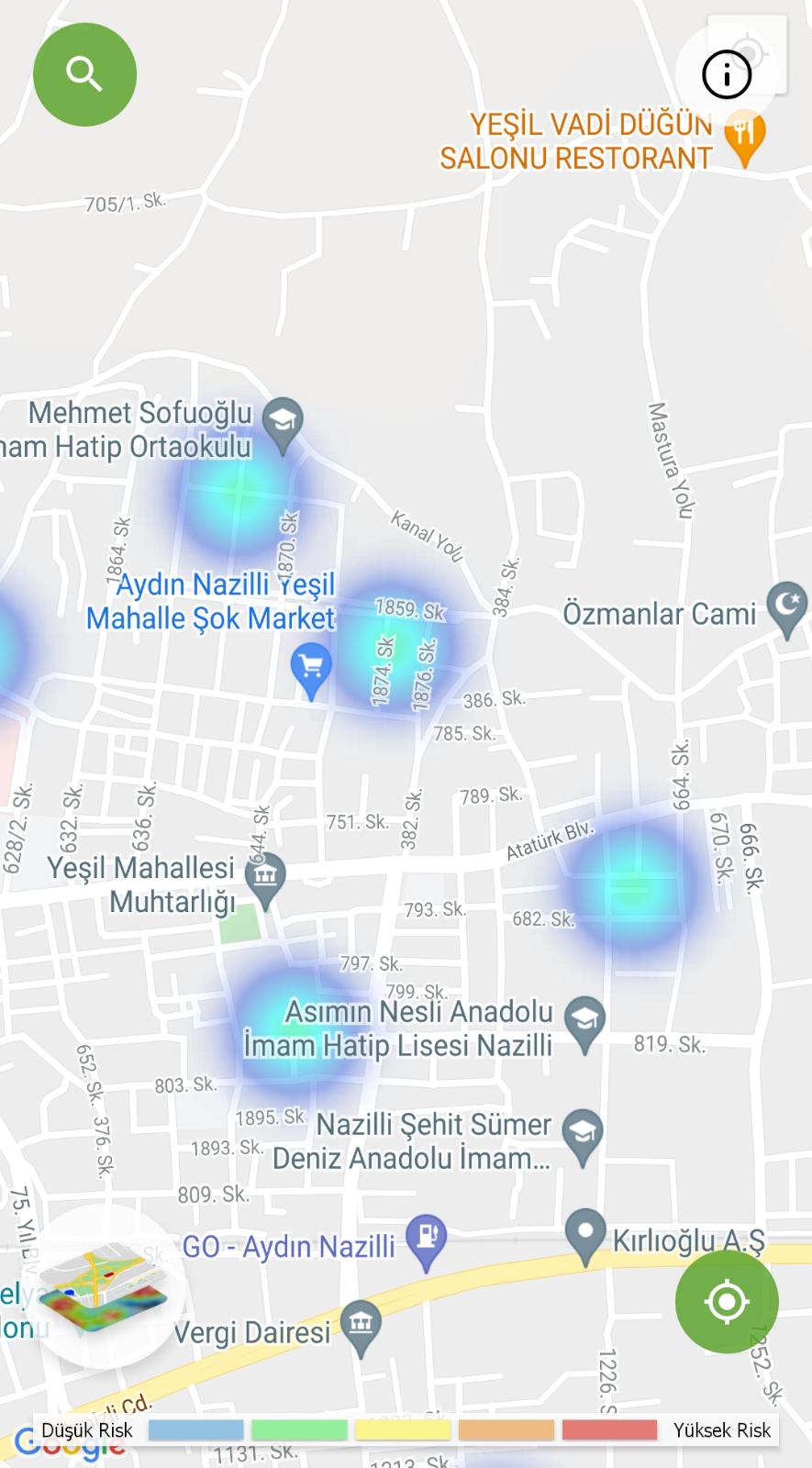Open GO Aydın Nazilli fuel station pin
The image size is (812, 1468).
tap(427, 1238)
